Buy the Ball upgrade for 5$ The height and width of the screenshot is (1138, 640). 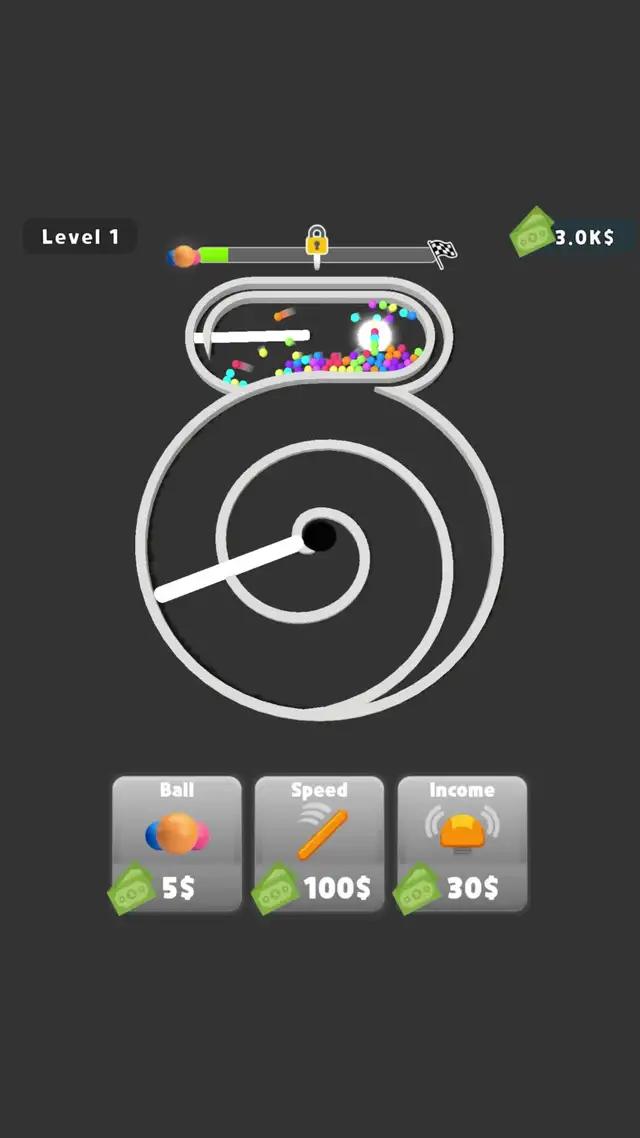[177, 843]
